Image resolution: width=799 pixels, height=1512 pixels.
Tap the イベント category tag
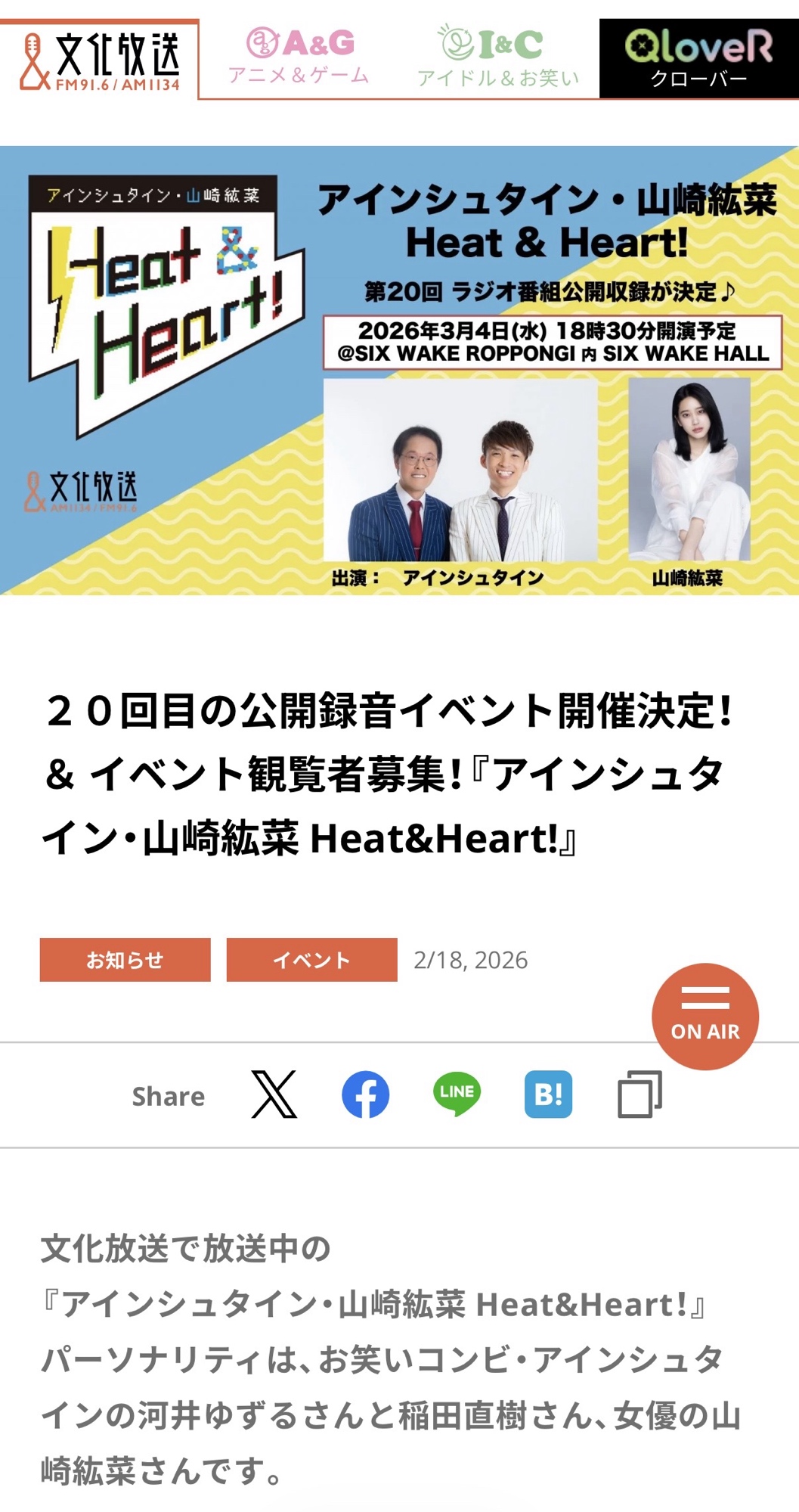(311, 960)
